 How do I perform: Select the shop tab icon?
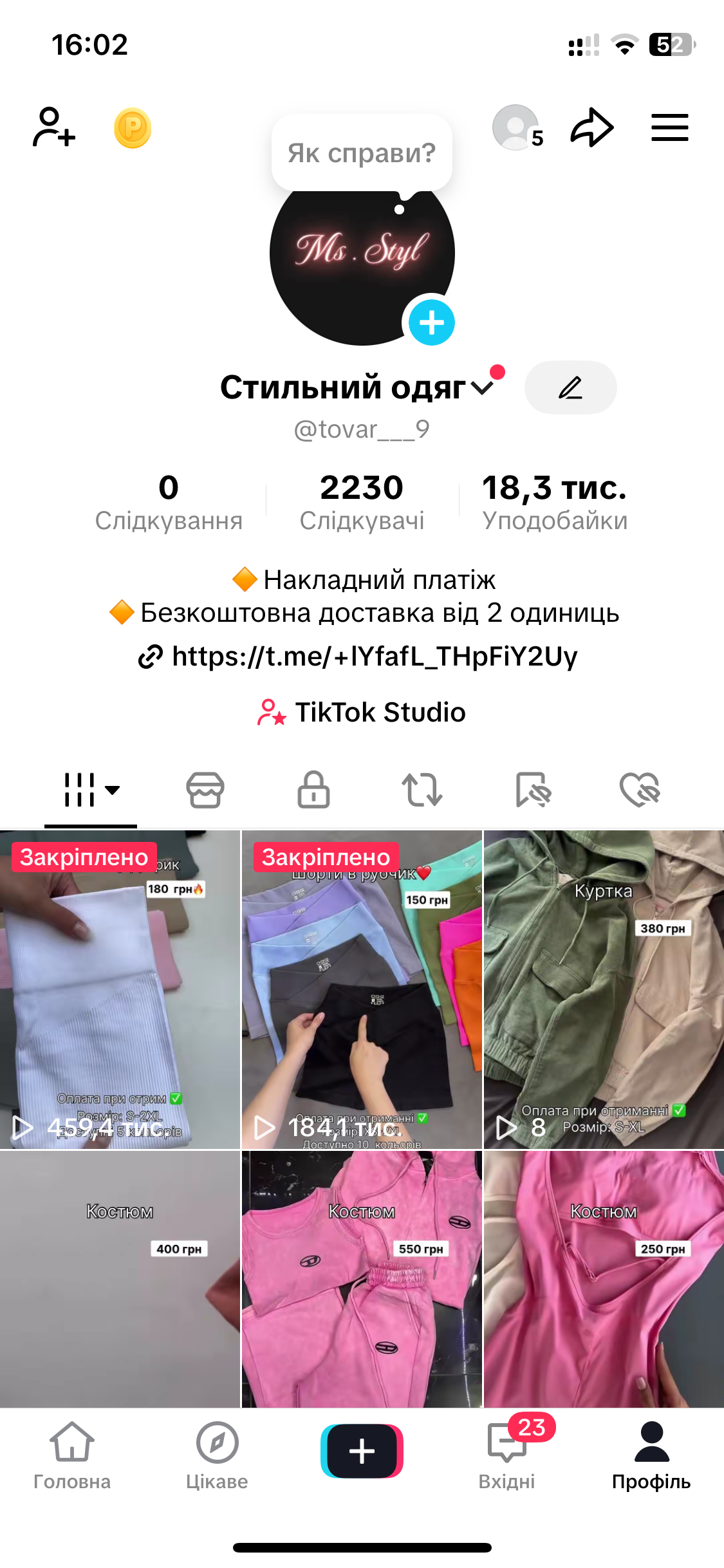(x=204, y=790)
